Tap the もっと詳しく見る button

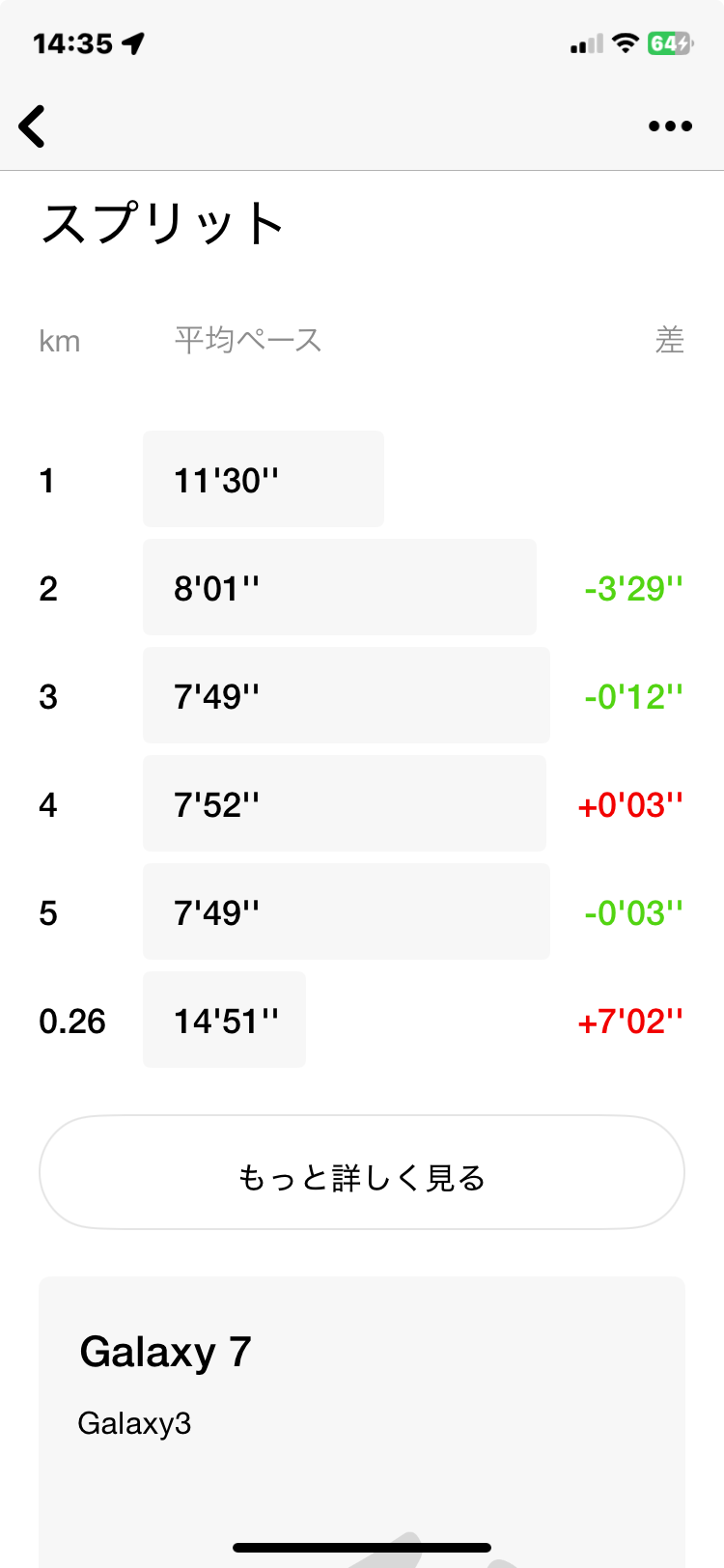coord(362,1172)
